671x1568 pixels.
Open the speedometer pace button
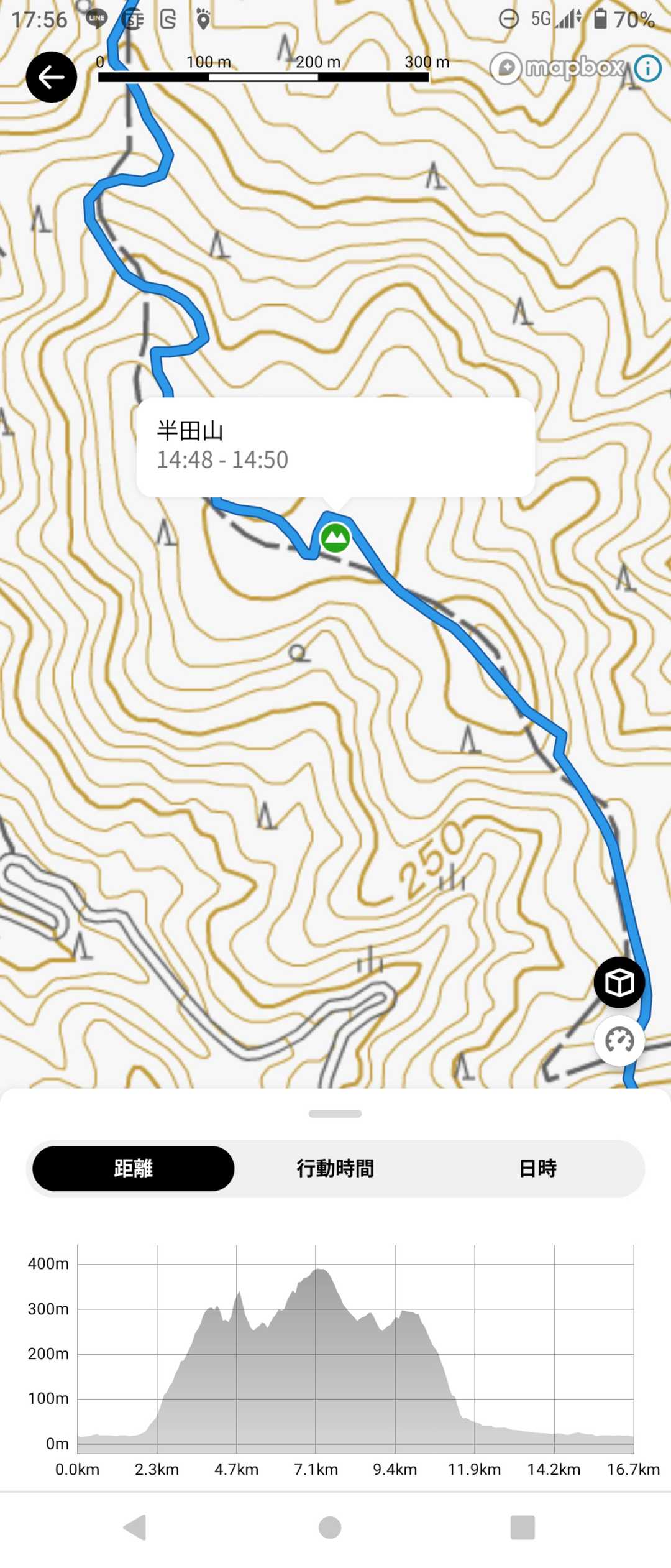click(x=619, y=1040)
